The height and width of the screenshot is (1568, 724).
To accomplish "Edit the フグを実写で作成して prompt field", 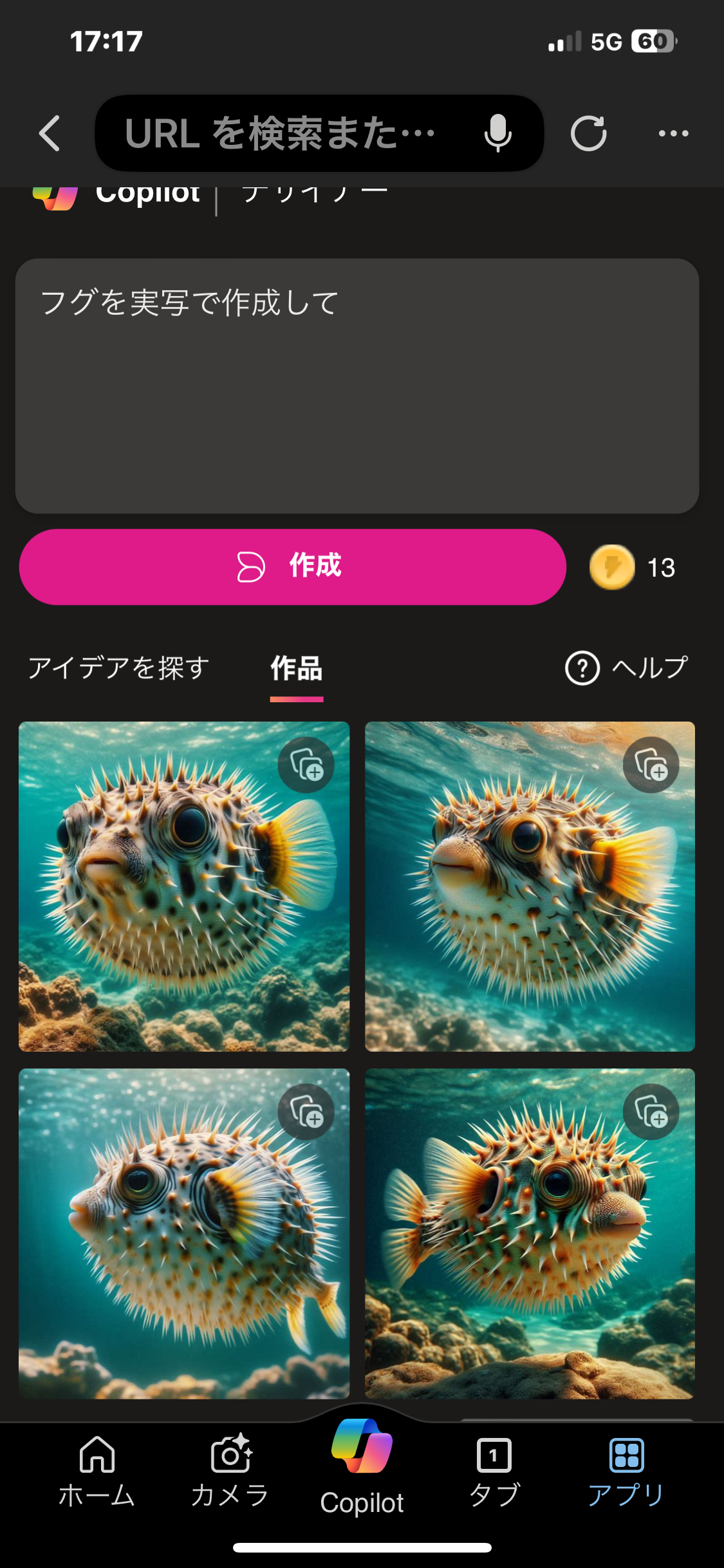I will (357, 386).
